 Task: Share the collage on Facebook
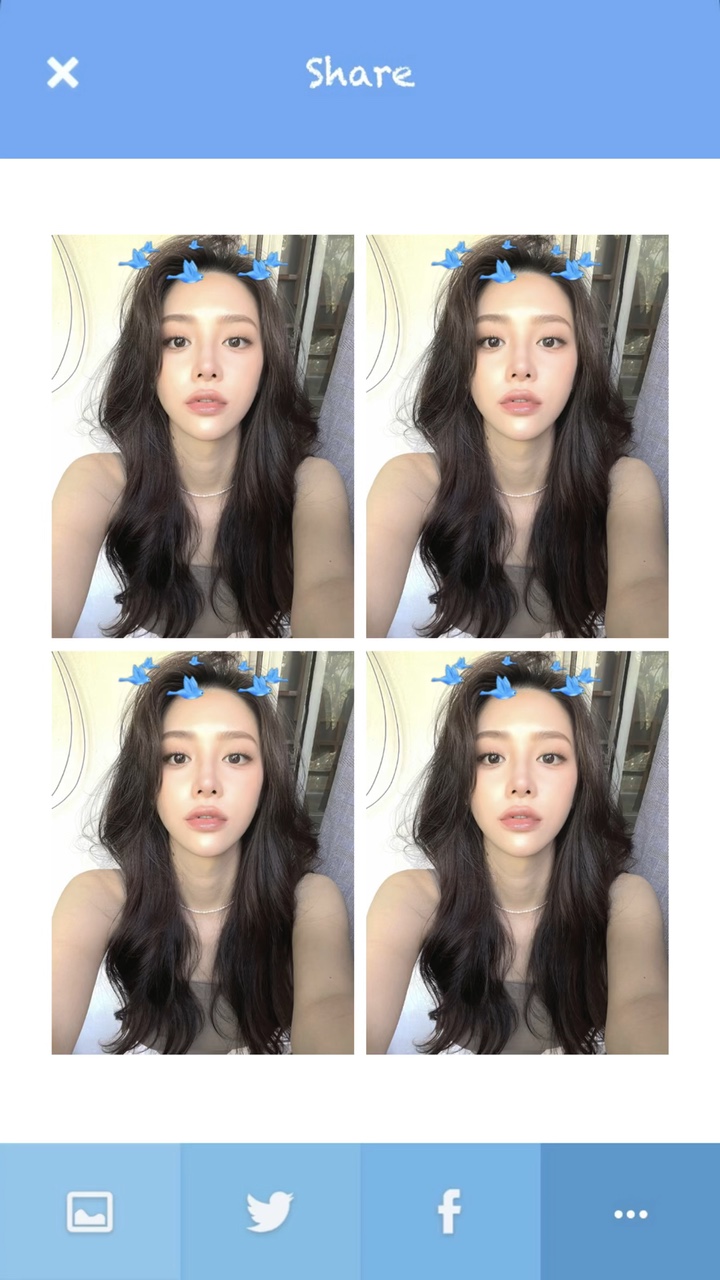(x=450, y=1212)
